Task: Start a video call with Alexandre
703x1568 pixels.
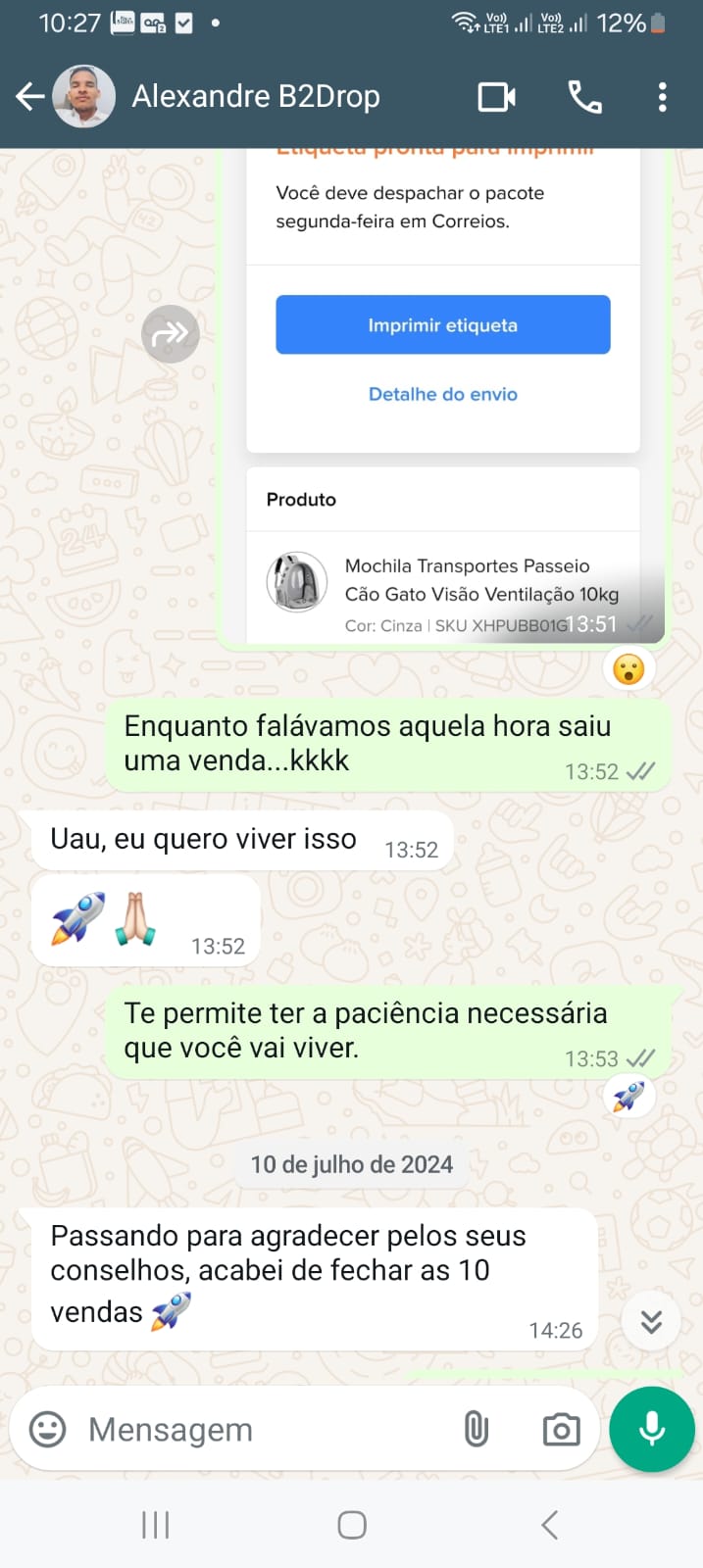Action: pyautogui.click(x=496, y=97)
